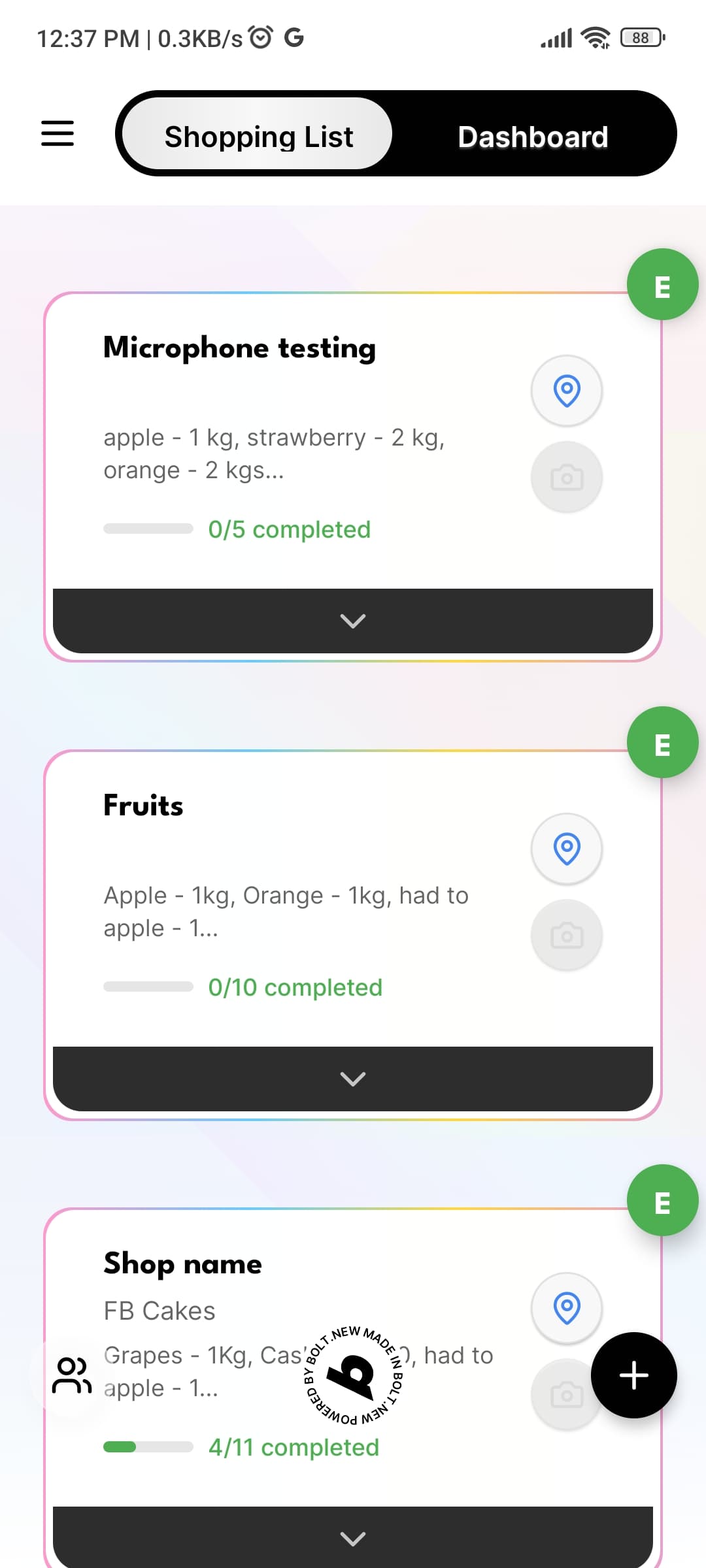Switch to the Dashboard tab

pos(533,137)
